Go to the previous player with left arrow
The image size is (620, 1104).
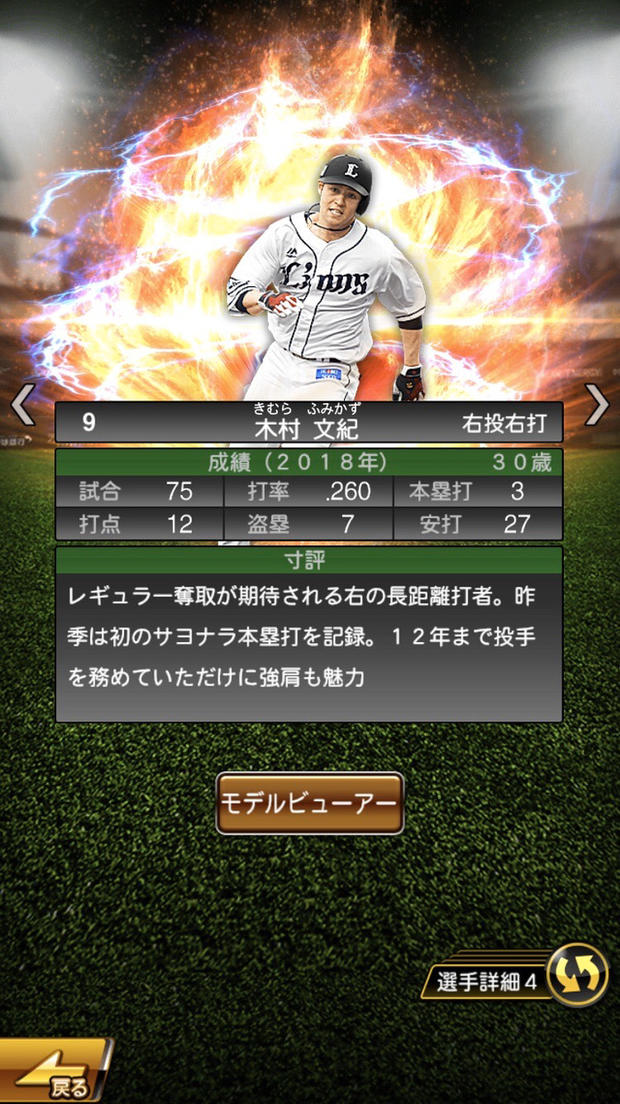[21, 405]
